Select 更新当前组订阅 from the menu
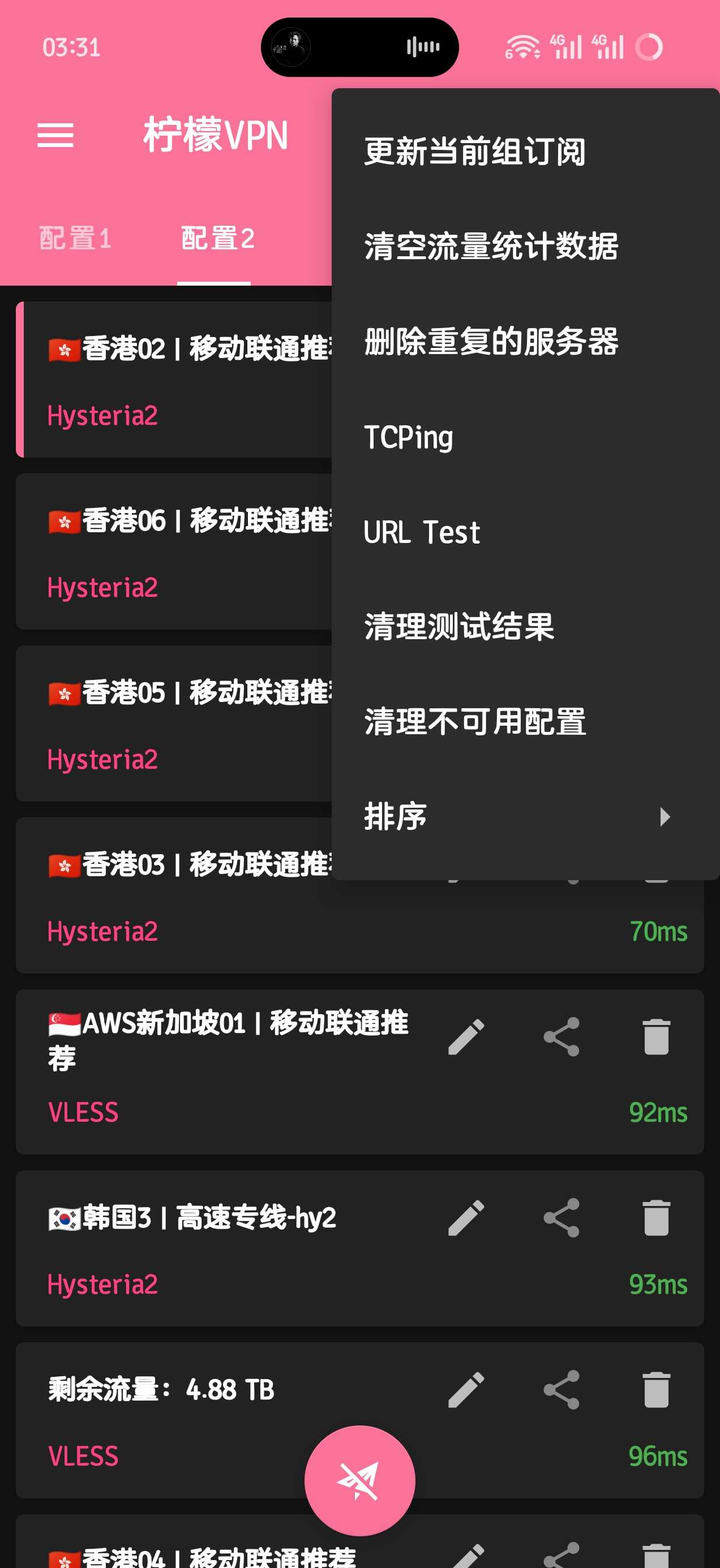Viewport: 720px width, 1568px height. pyautogui.click(x=474, y=151)
